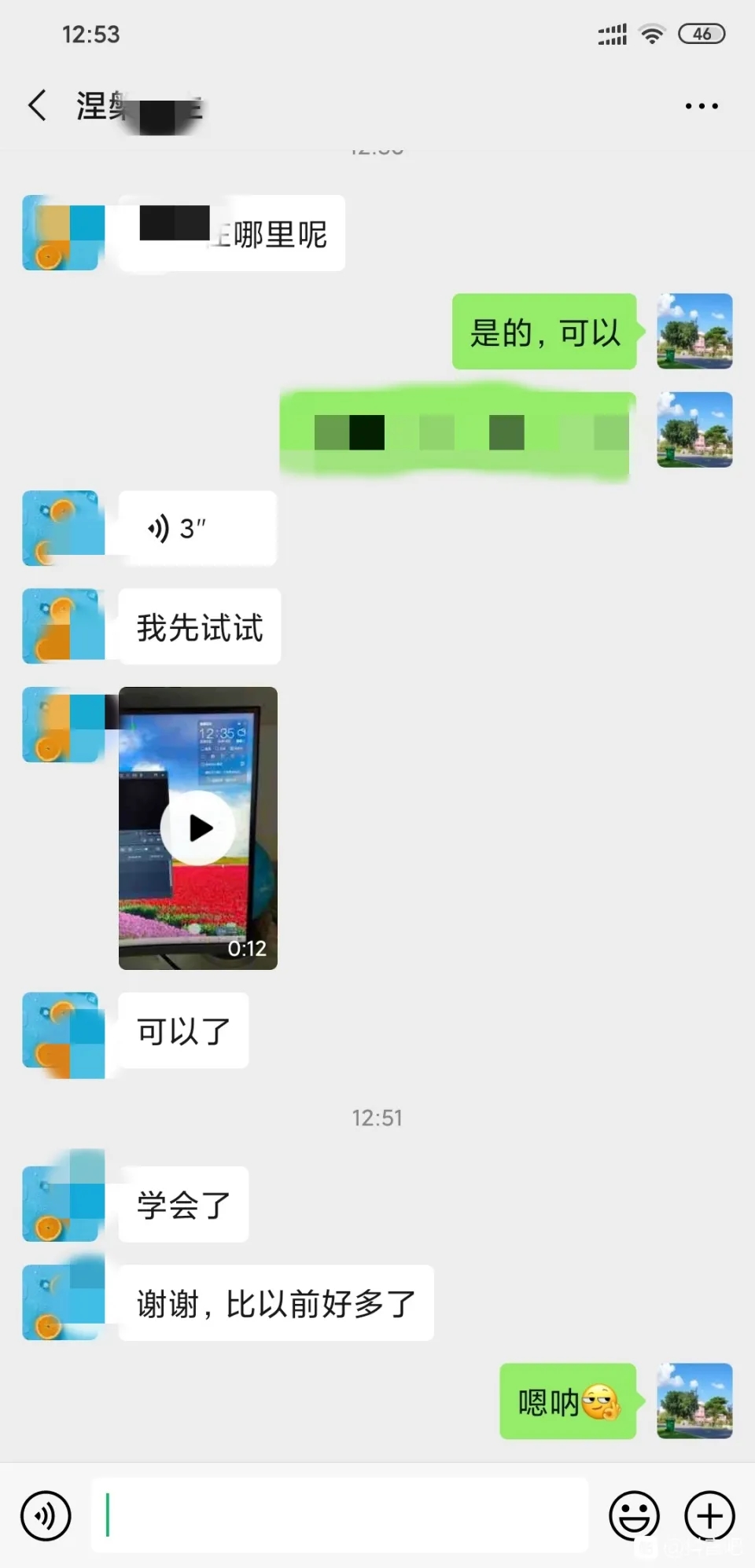Open contact avatar beside 我先试试
755x1568 pixels.
pos(63,626)
